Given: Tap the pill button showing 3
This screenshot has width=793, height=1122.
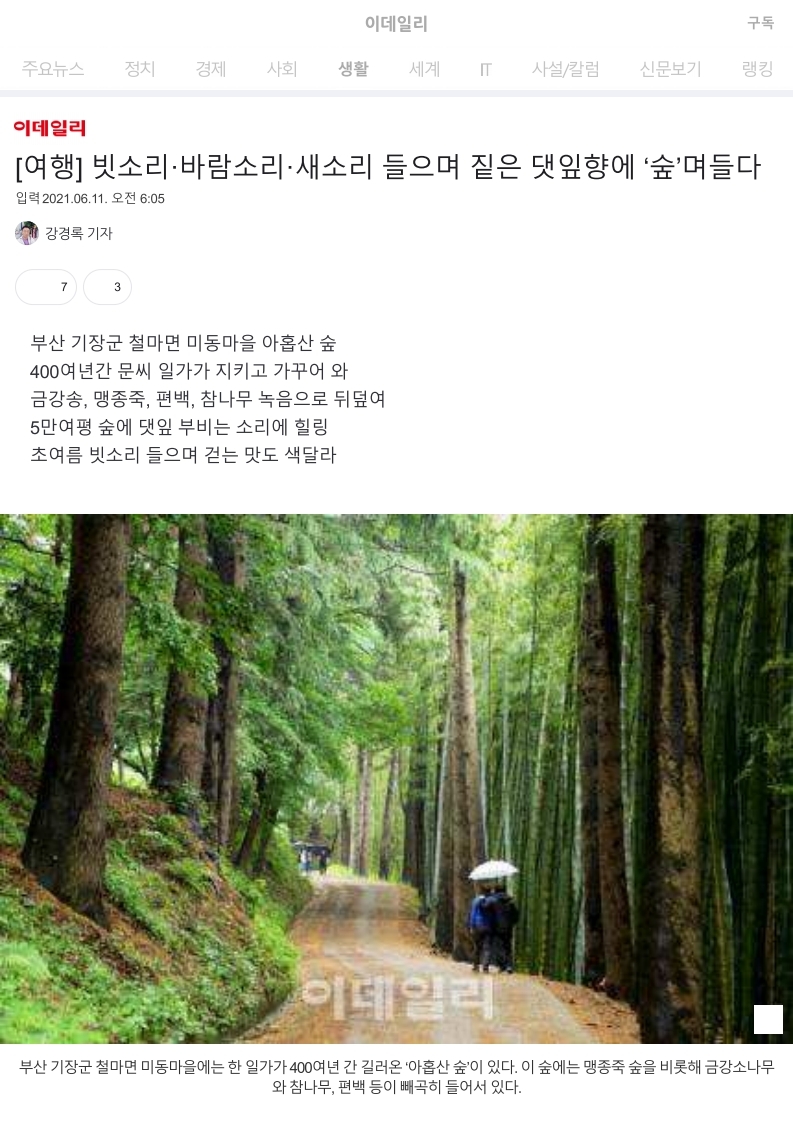Looking at the screenshot, I should point(107,287).
